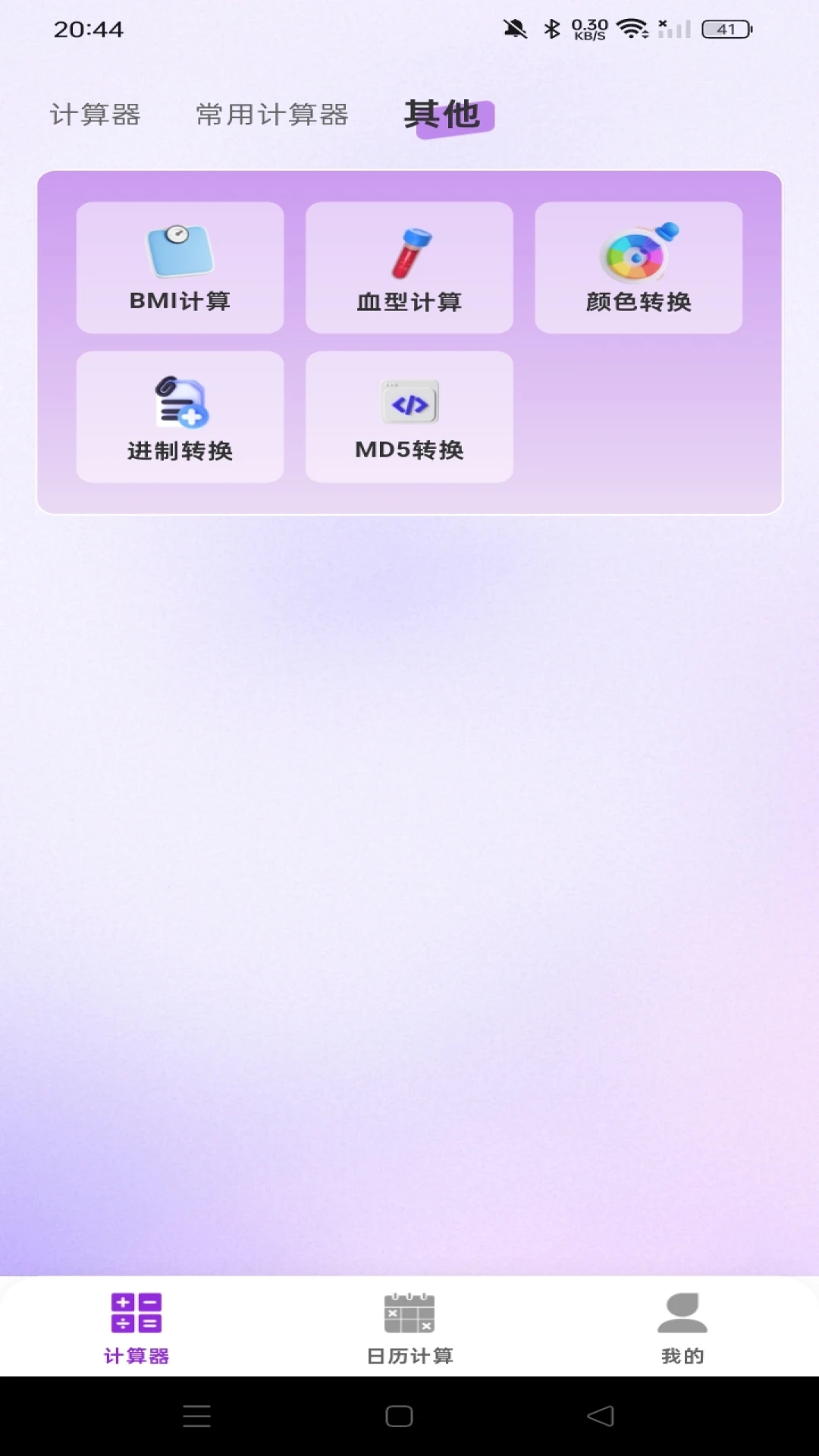The image size is (819, 1456).
Task: Open the 进制转换 tool
Action: [180, 416]
